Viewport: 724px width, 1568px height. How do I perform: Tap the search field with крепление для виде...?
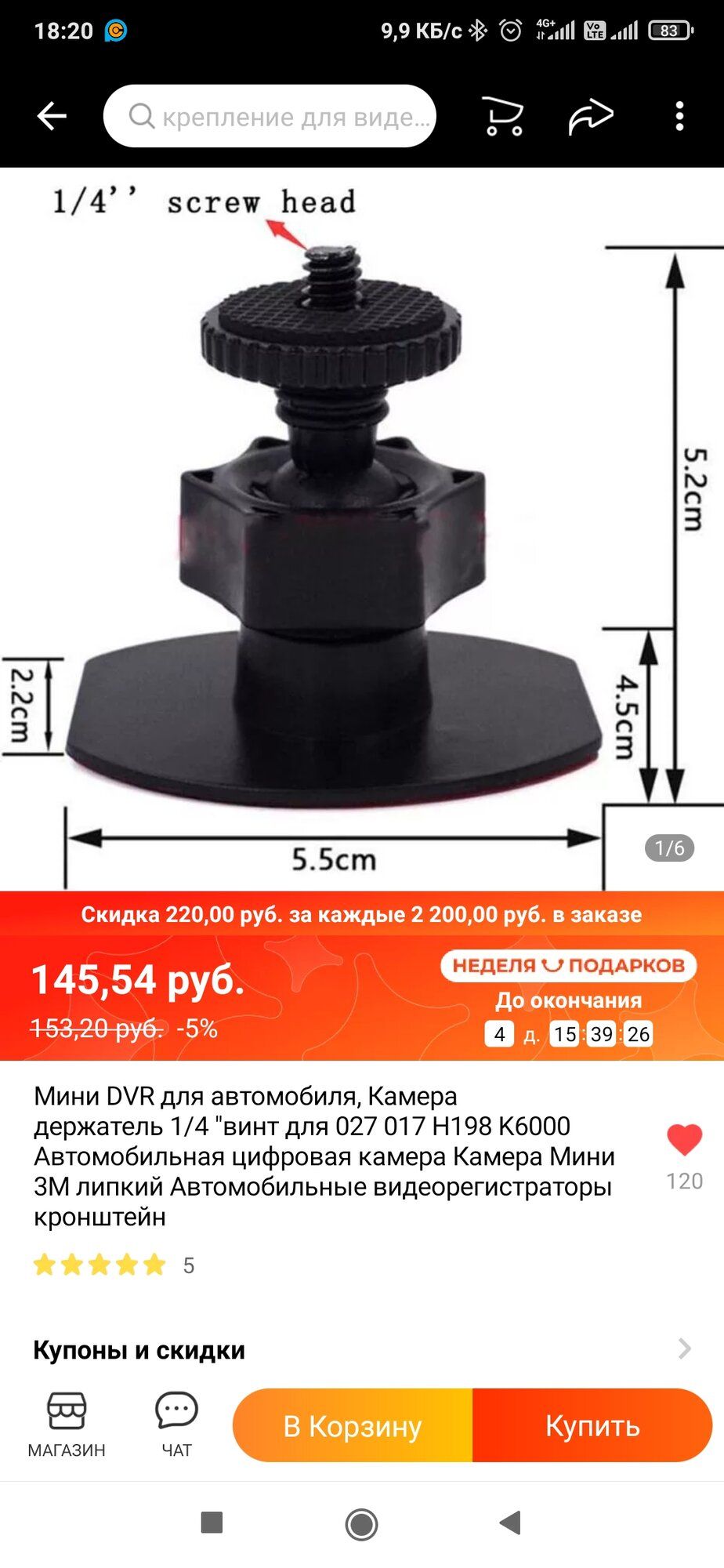pos(270,117)
